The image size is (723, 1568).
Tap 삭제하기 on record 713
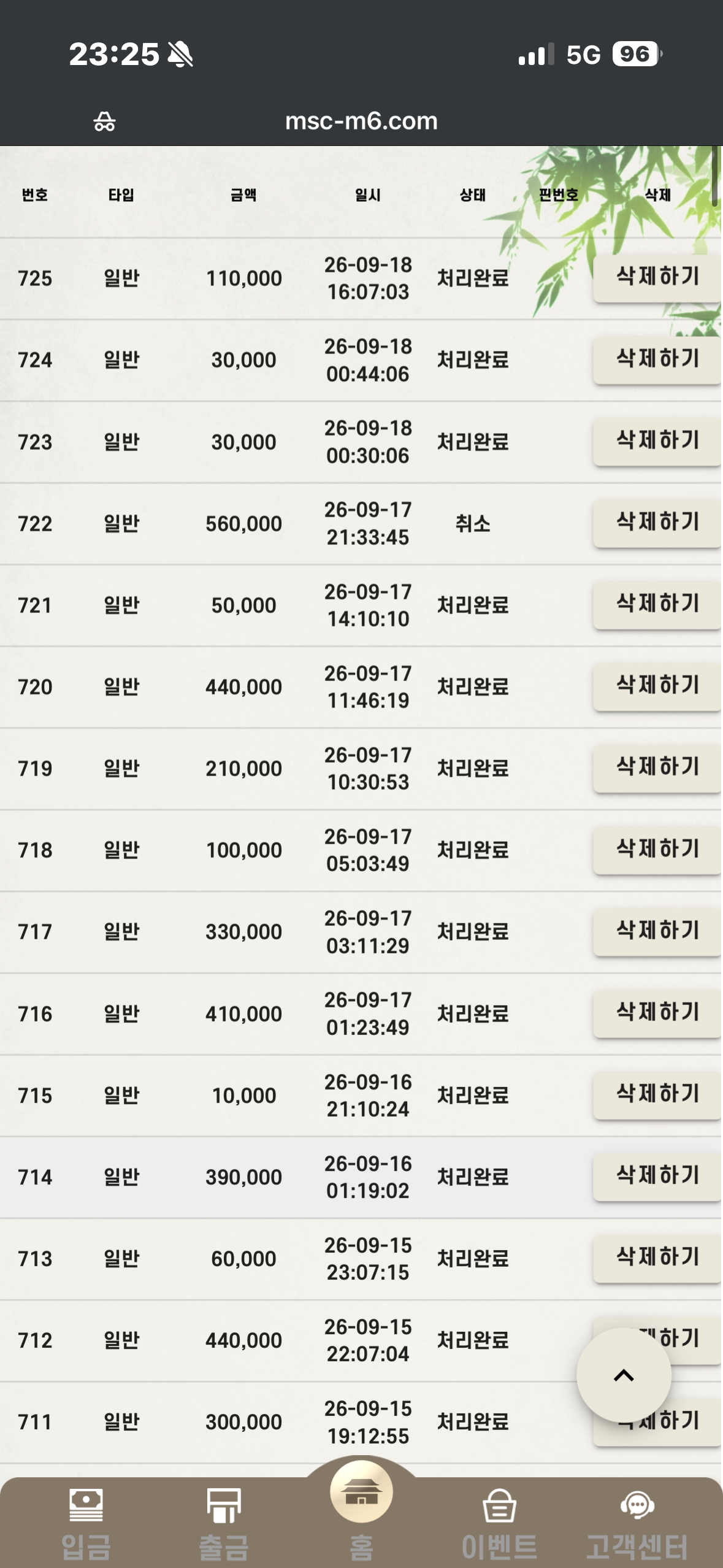click(657, 1257)
